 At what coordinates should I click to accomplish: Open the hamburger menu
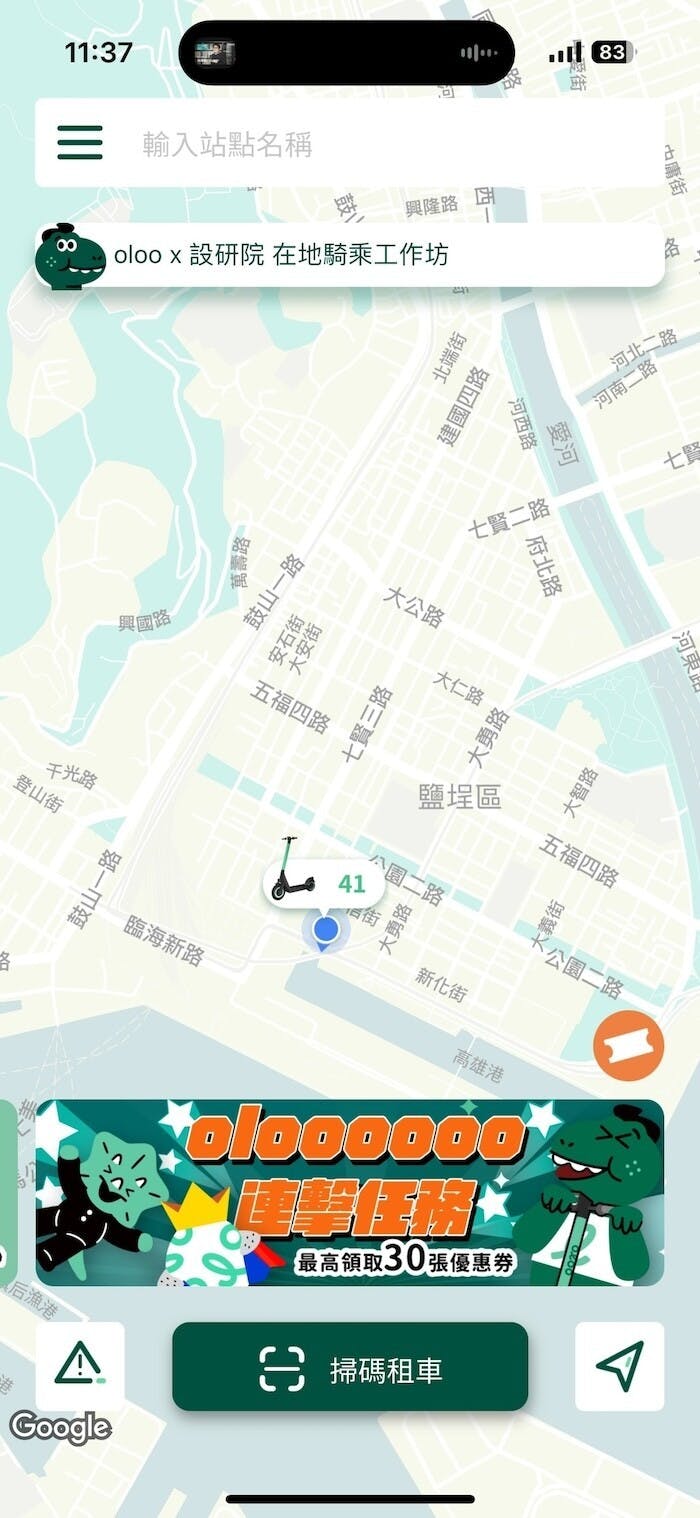pos(80,144)
